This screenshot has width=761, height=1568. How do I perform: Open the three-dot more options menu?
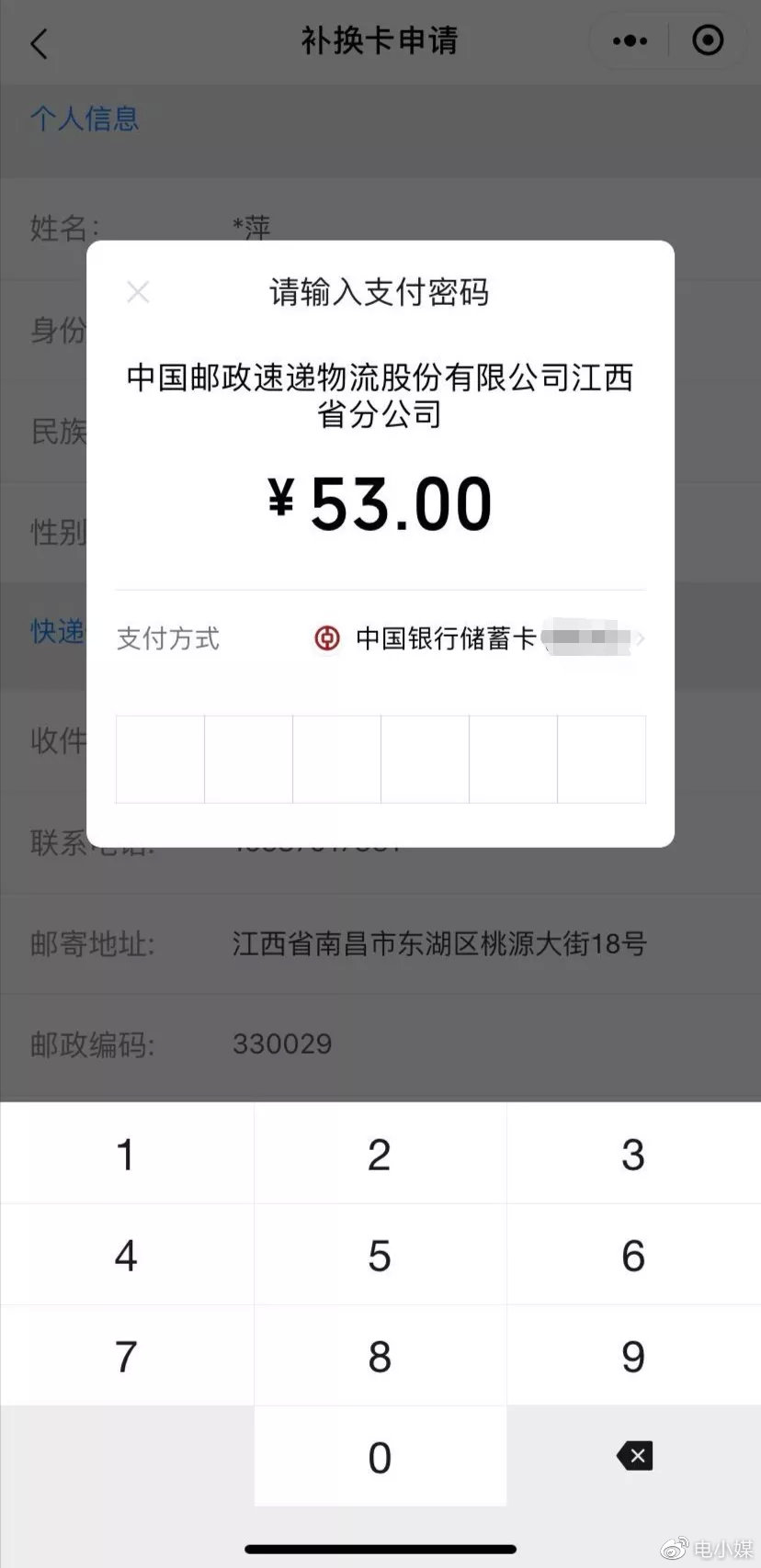pyautogui.click(x=629, y=40)
